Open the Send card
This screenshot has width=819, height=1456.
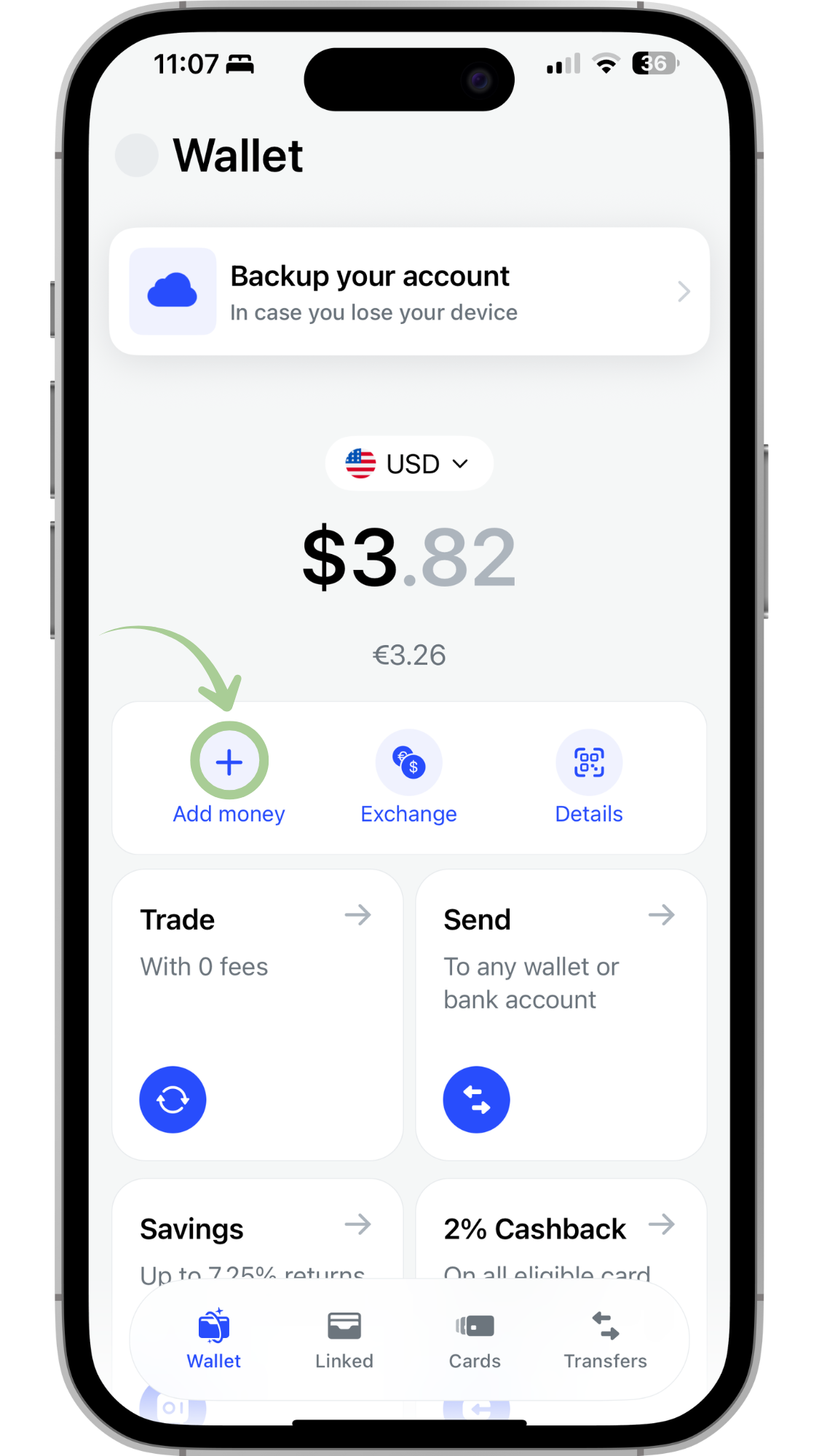(561, 1013)
